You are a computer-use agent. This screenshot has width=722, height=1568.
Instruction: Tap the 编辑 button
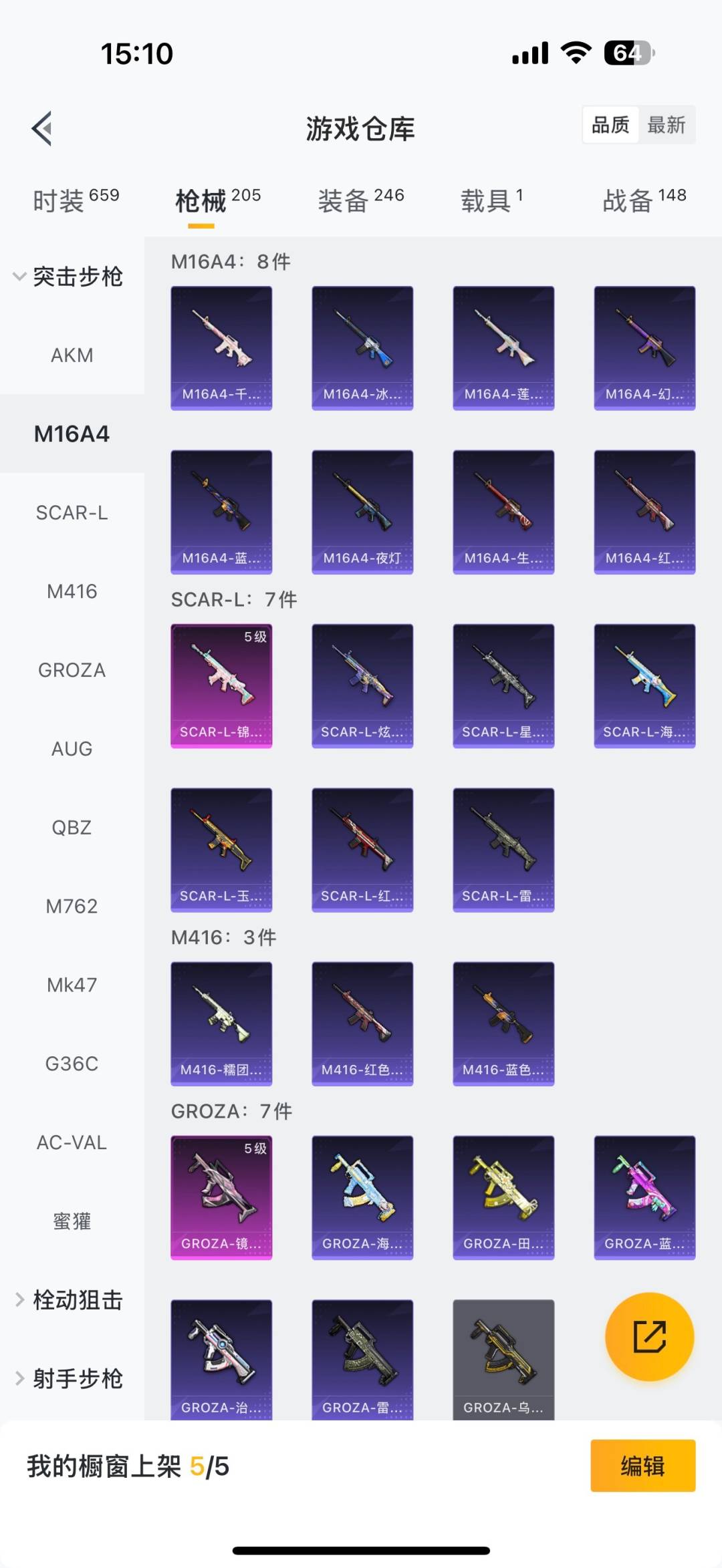click(642, 1466)
